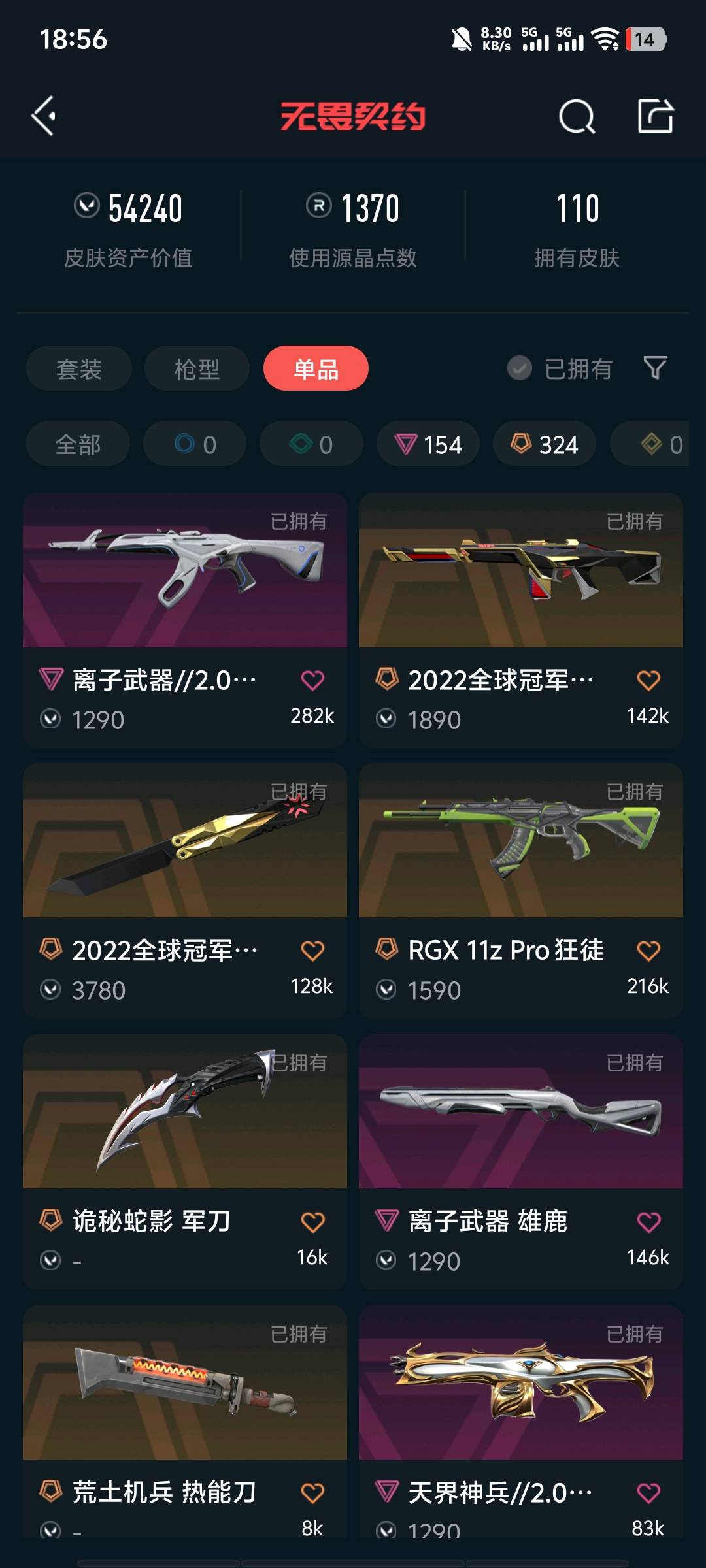Tap the share icon in header

(x=655, y=116)
